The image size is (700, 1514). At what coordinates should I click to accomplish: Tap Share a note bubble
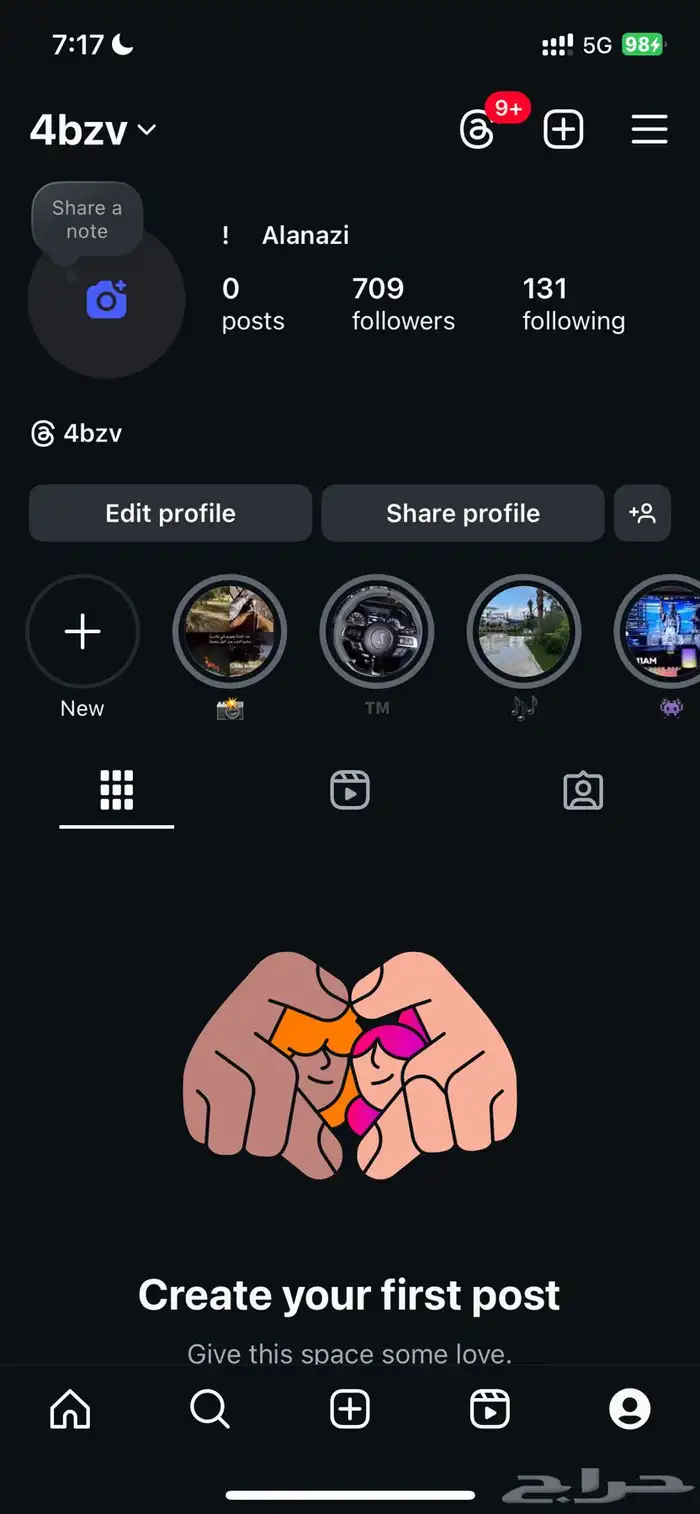click(x=87, y=220)
